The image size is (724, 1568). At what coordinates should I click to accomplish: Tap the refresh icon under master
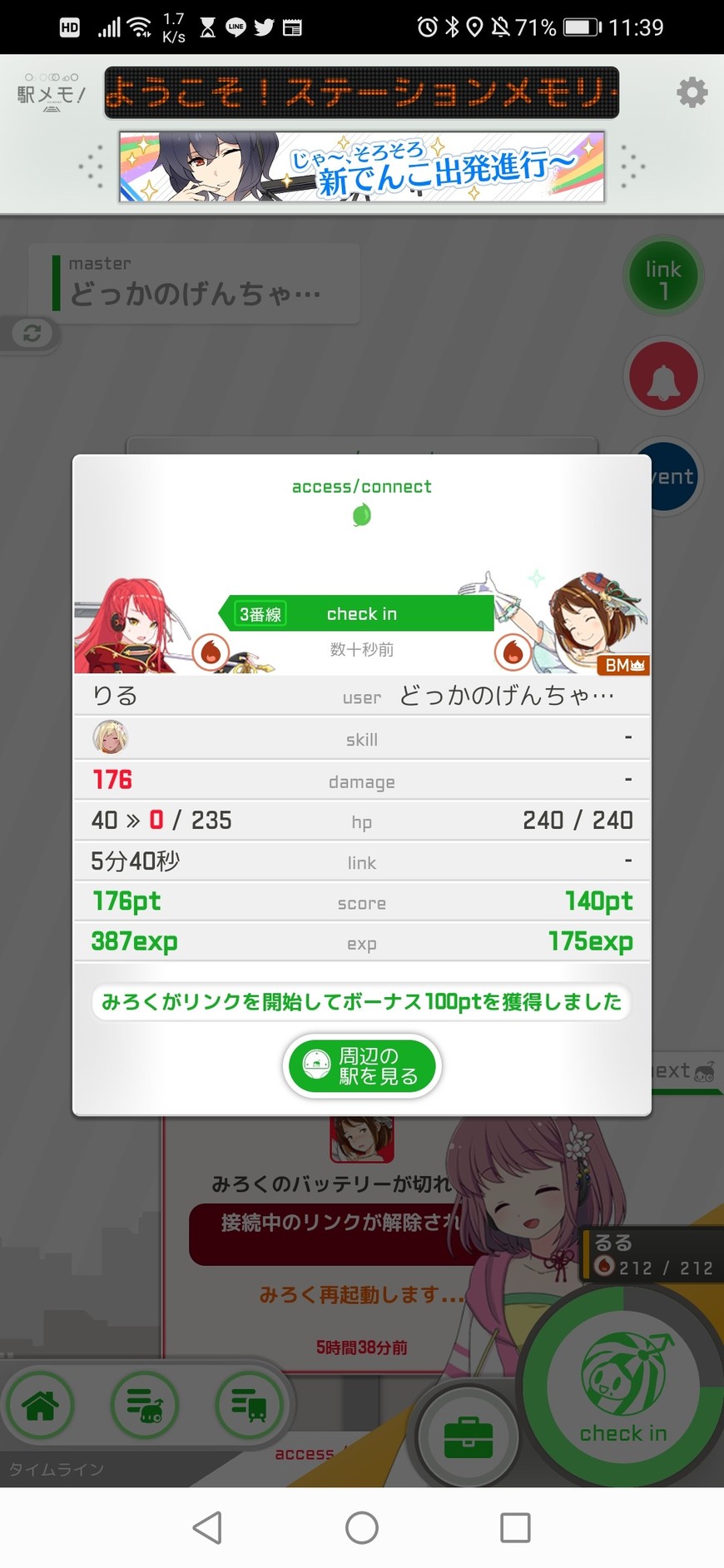pos(32,334)
